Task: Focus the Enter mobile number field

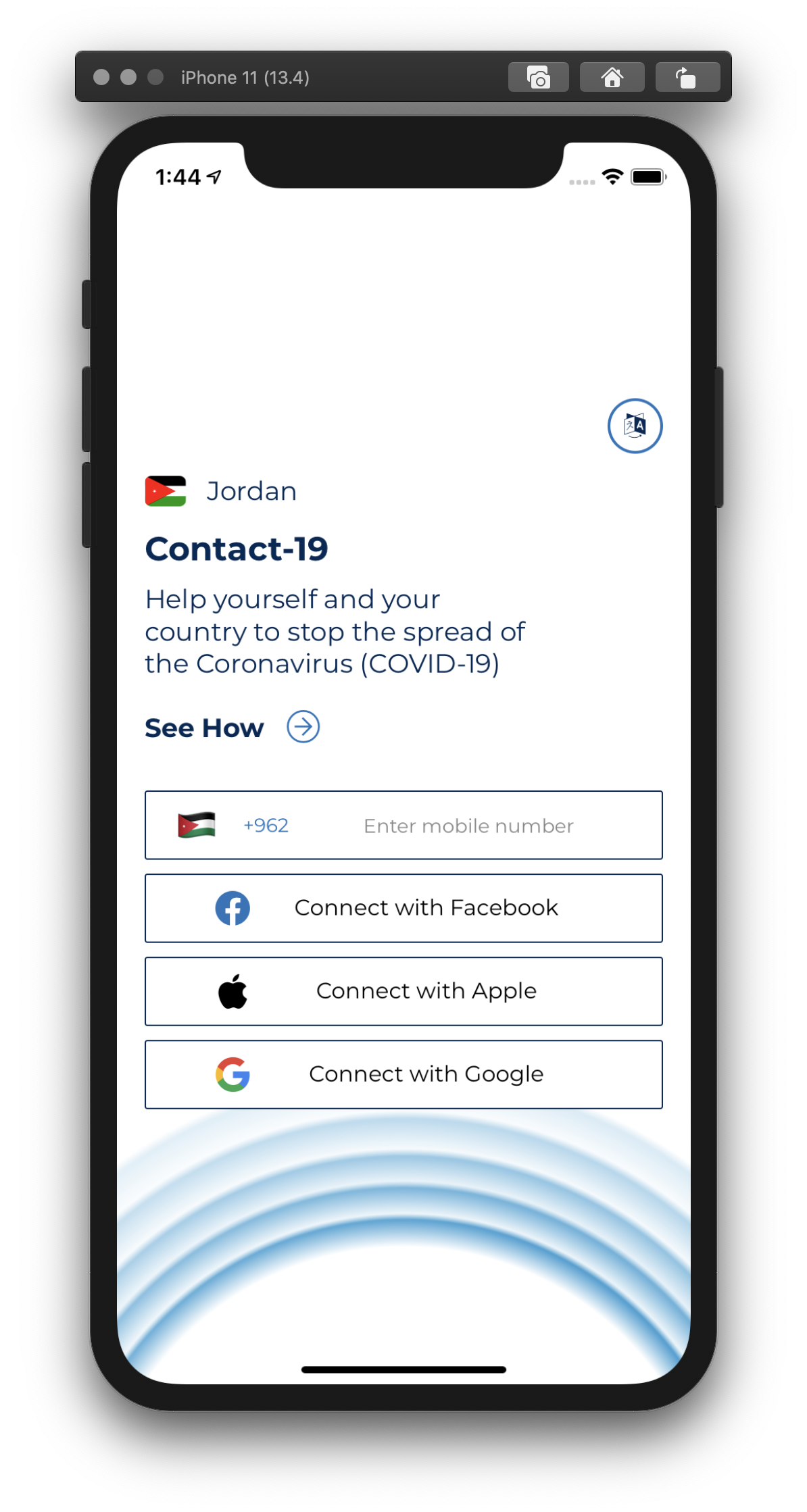Action: coord(468,826)
